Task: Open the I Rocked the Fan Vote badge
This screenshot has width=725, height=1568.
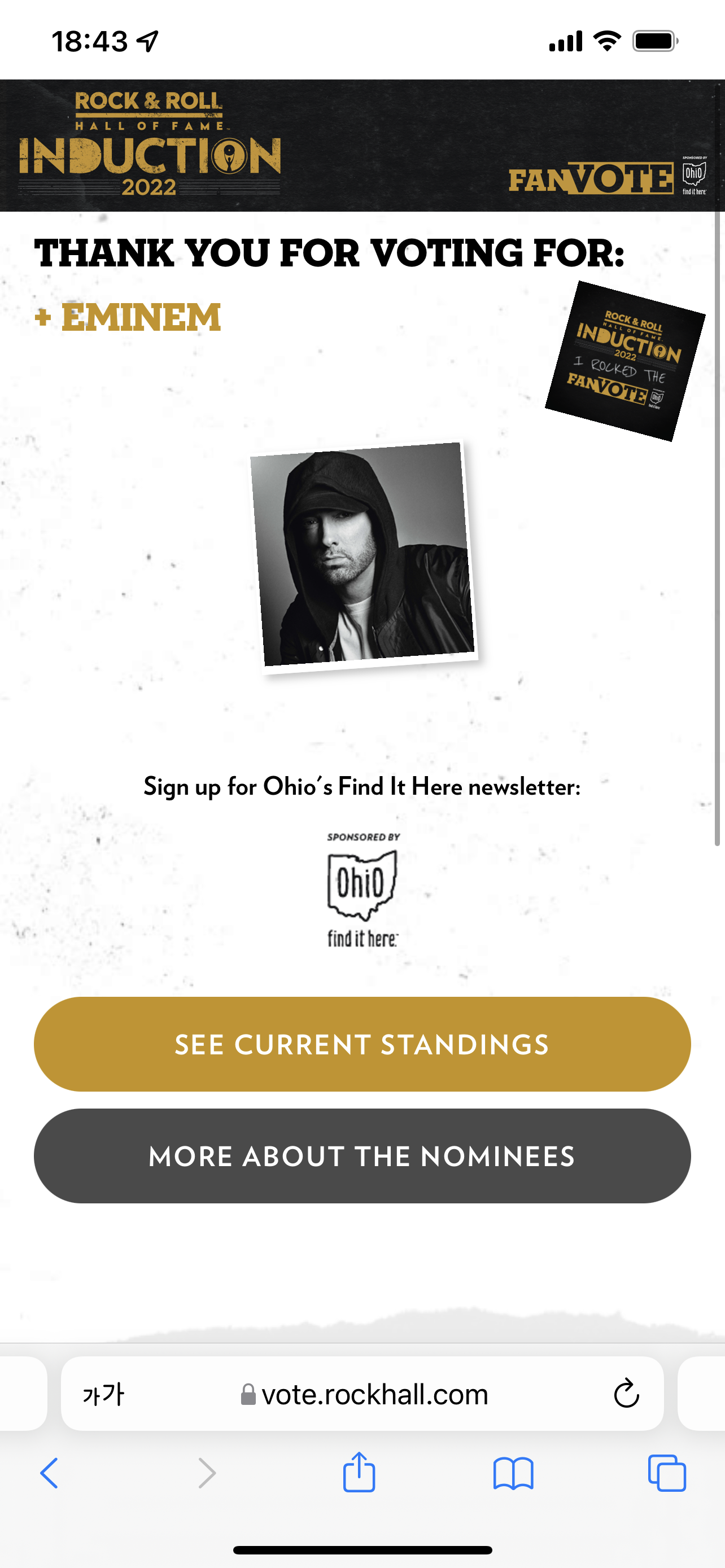Action: pyautogui.click(x=625, y=360)
